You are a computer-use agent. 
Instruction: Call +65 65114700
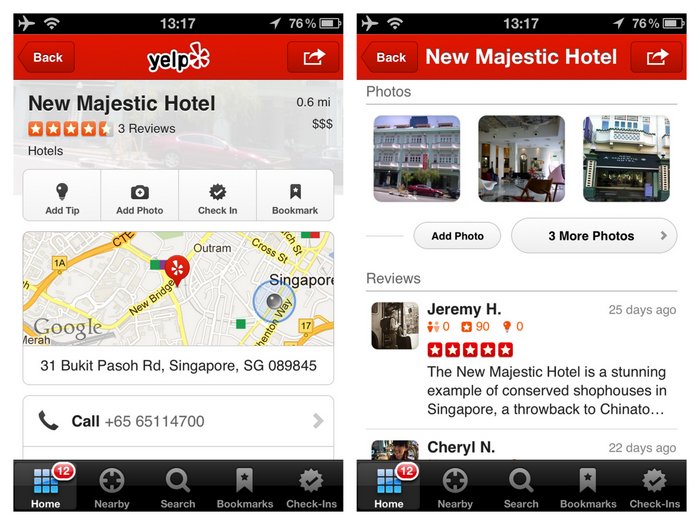178,421
